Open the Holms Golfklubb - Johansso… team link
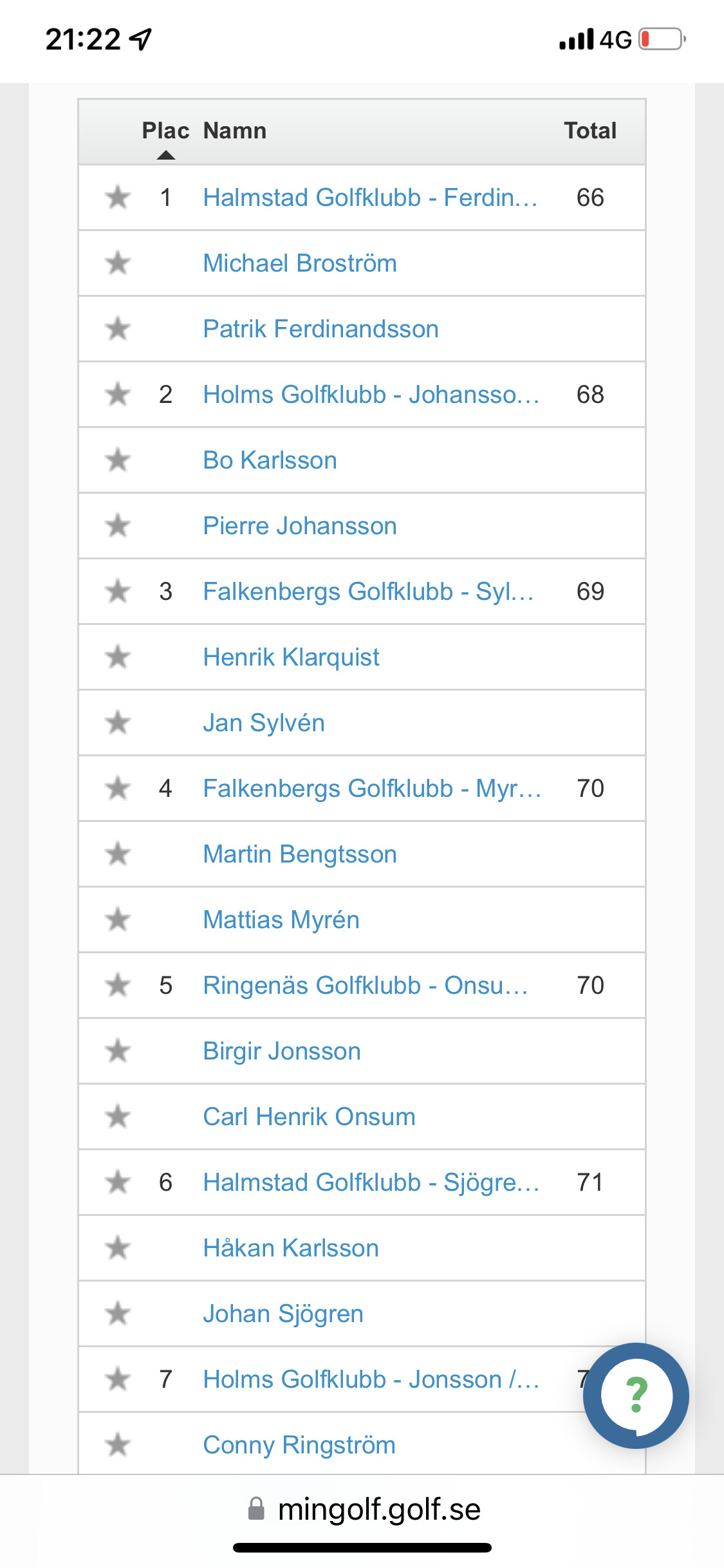 click(371, 395)
